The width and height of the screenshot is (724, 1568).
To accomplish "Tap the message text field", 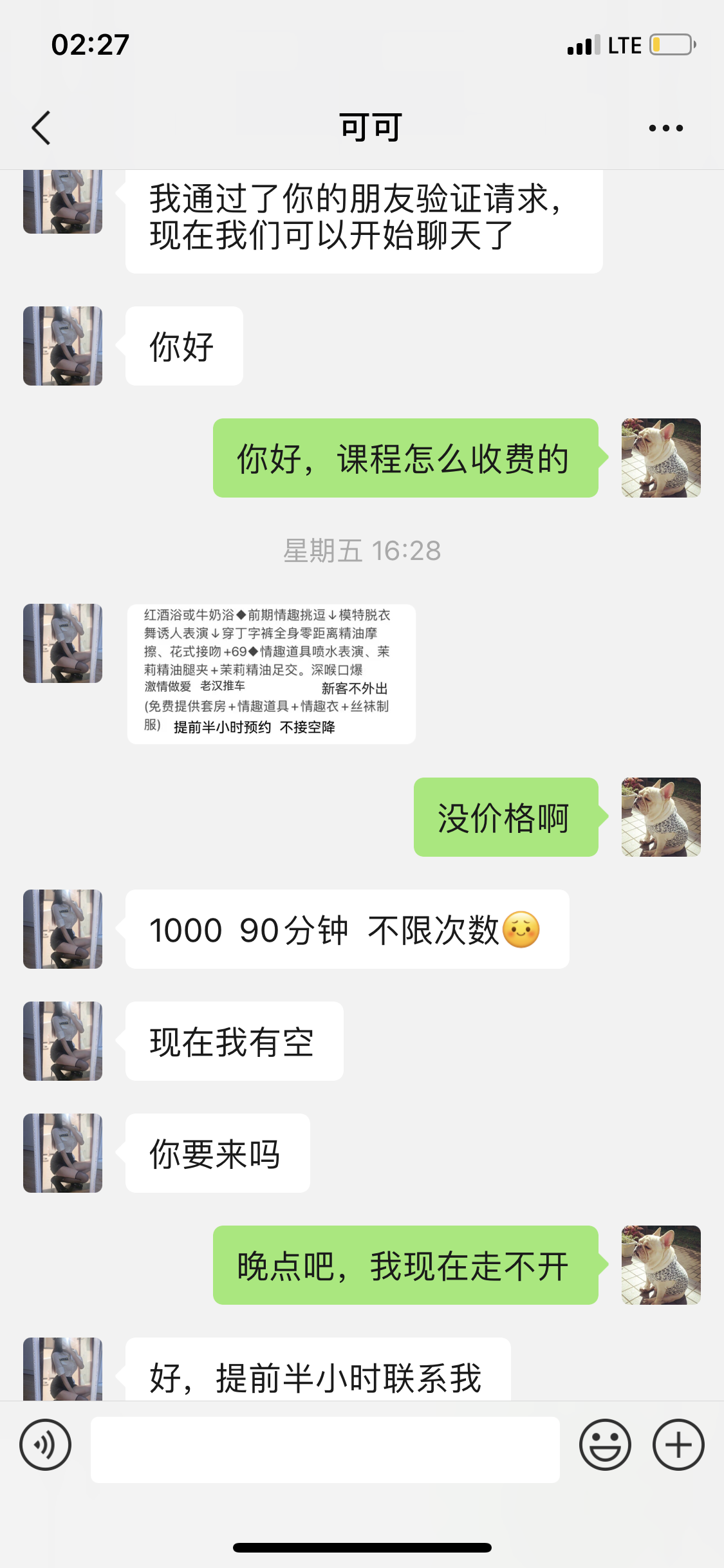I will (x=325, y=1450).
